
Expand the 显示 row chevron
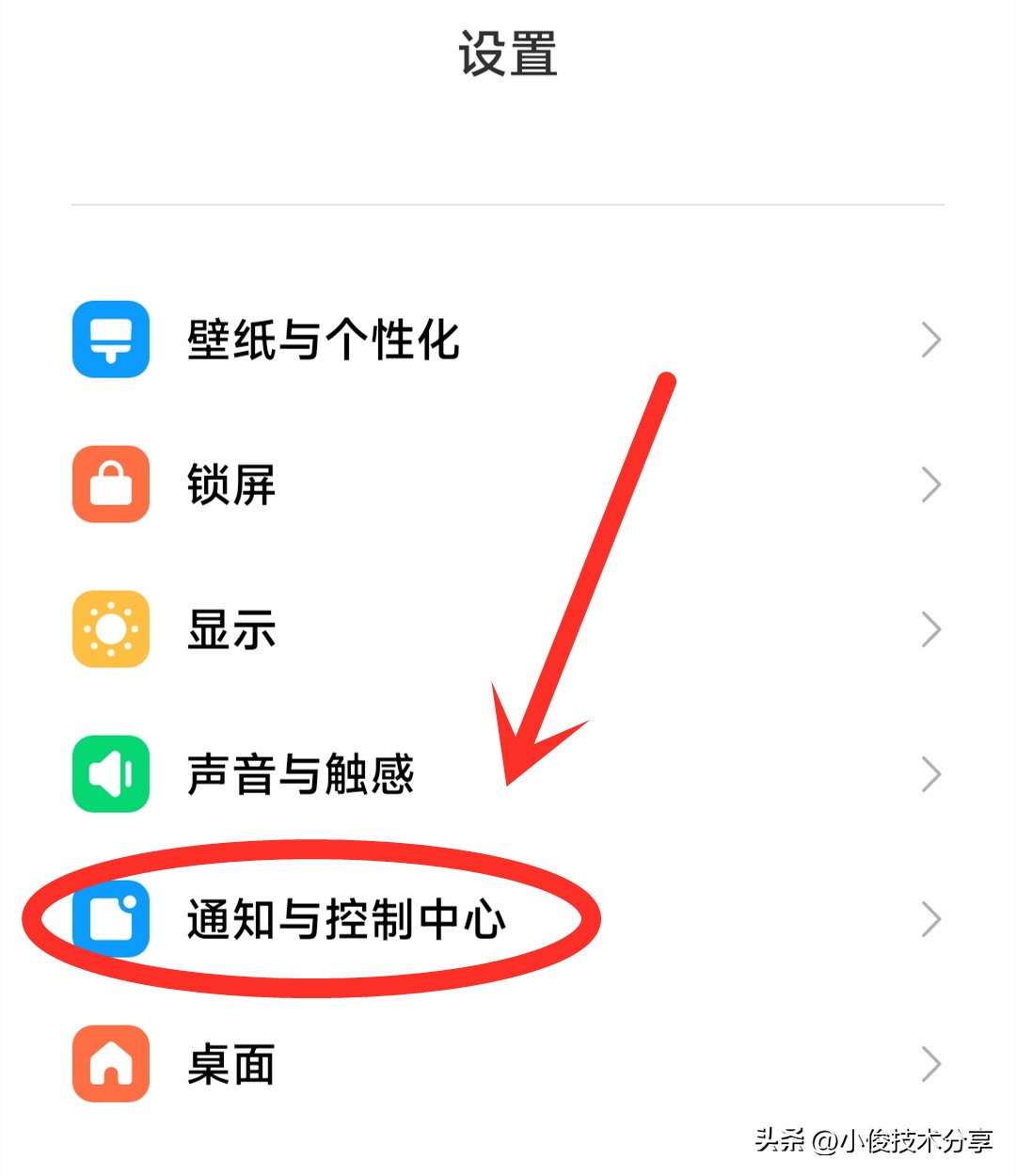tap(930, 628)
